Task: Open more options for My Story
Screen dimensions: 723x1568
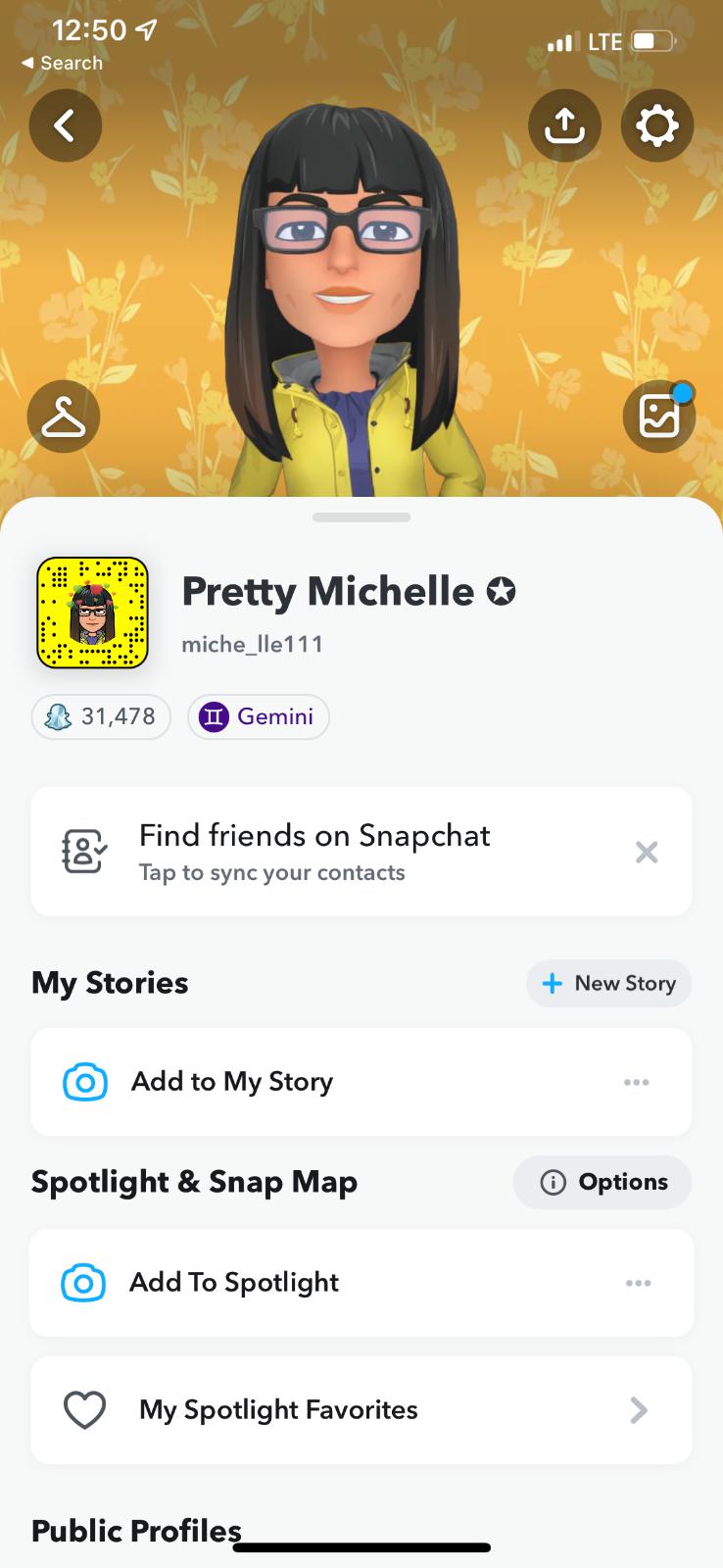Action: 637,1082
